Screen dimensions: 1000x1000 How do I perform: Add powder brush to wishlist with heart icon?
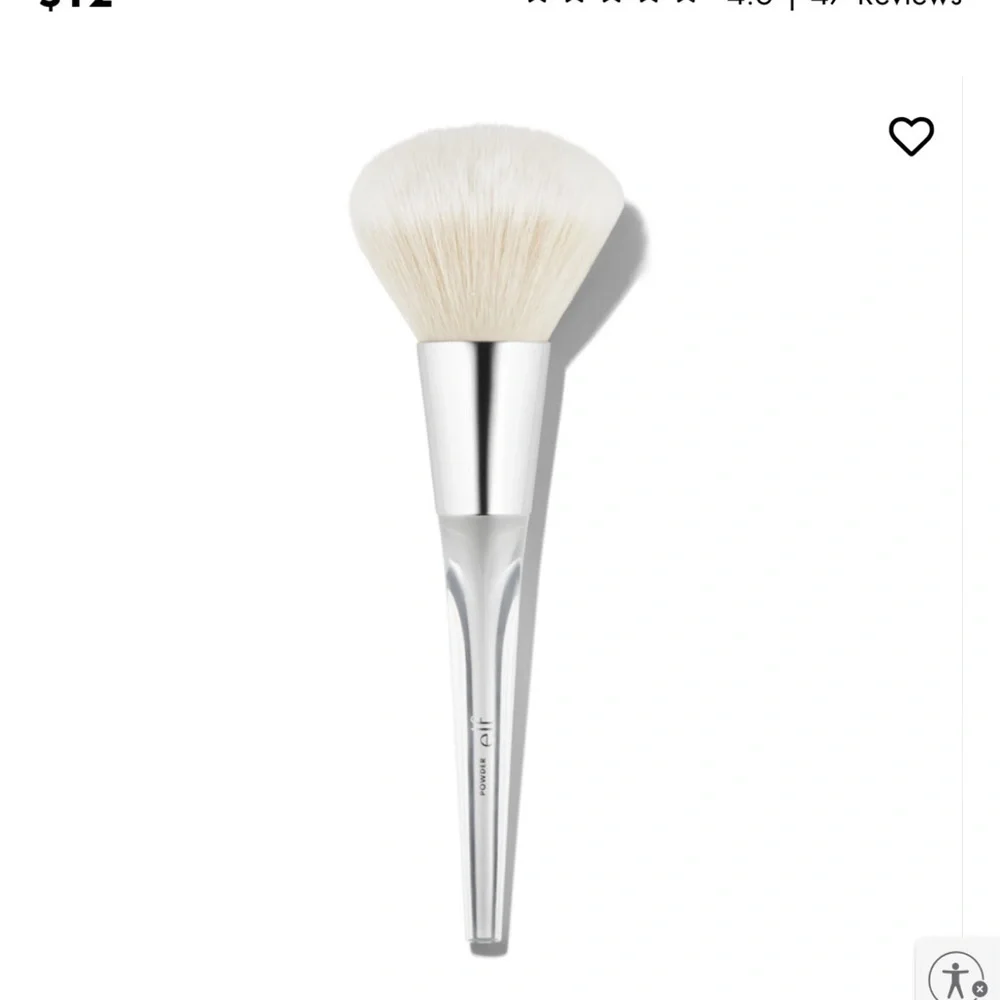(x=911, y=136)
